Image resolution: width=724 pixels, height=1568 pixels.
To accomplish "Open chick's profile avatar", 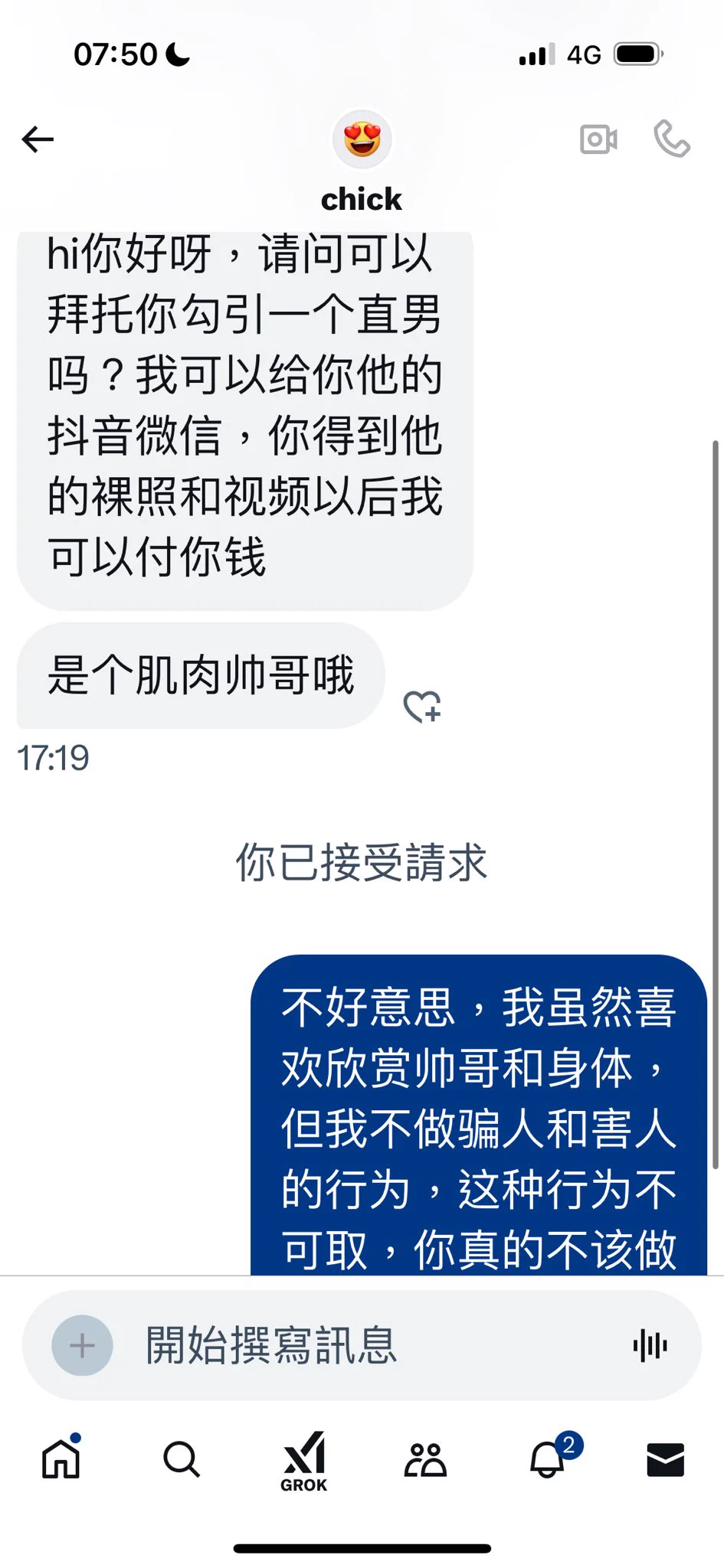I will (362, 139).
